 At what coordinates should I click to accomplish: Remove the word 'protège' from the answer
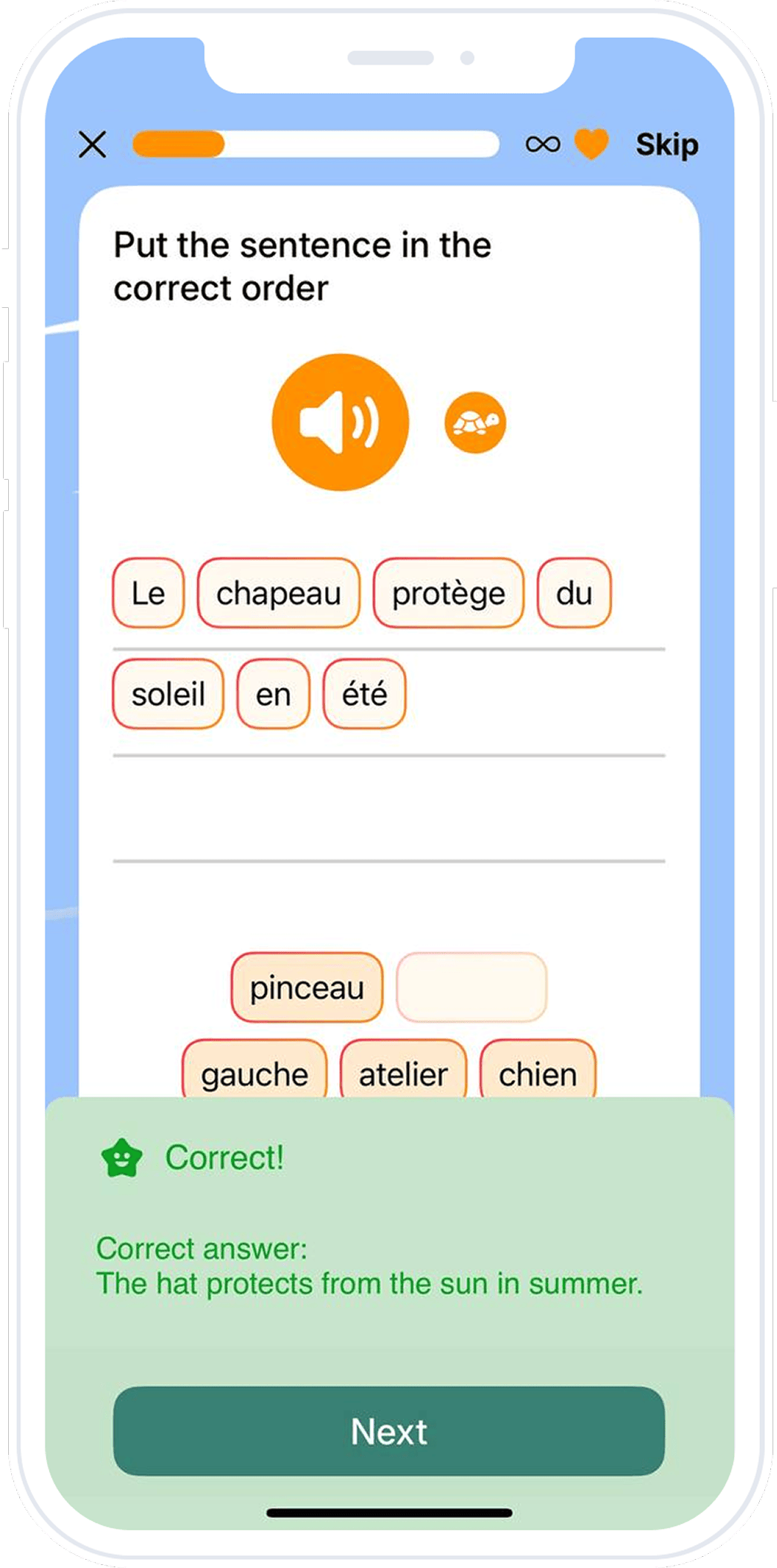tap(448, 594)
